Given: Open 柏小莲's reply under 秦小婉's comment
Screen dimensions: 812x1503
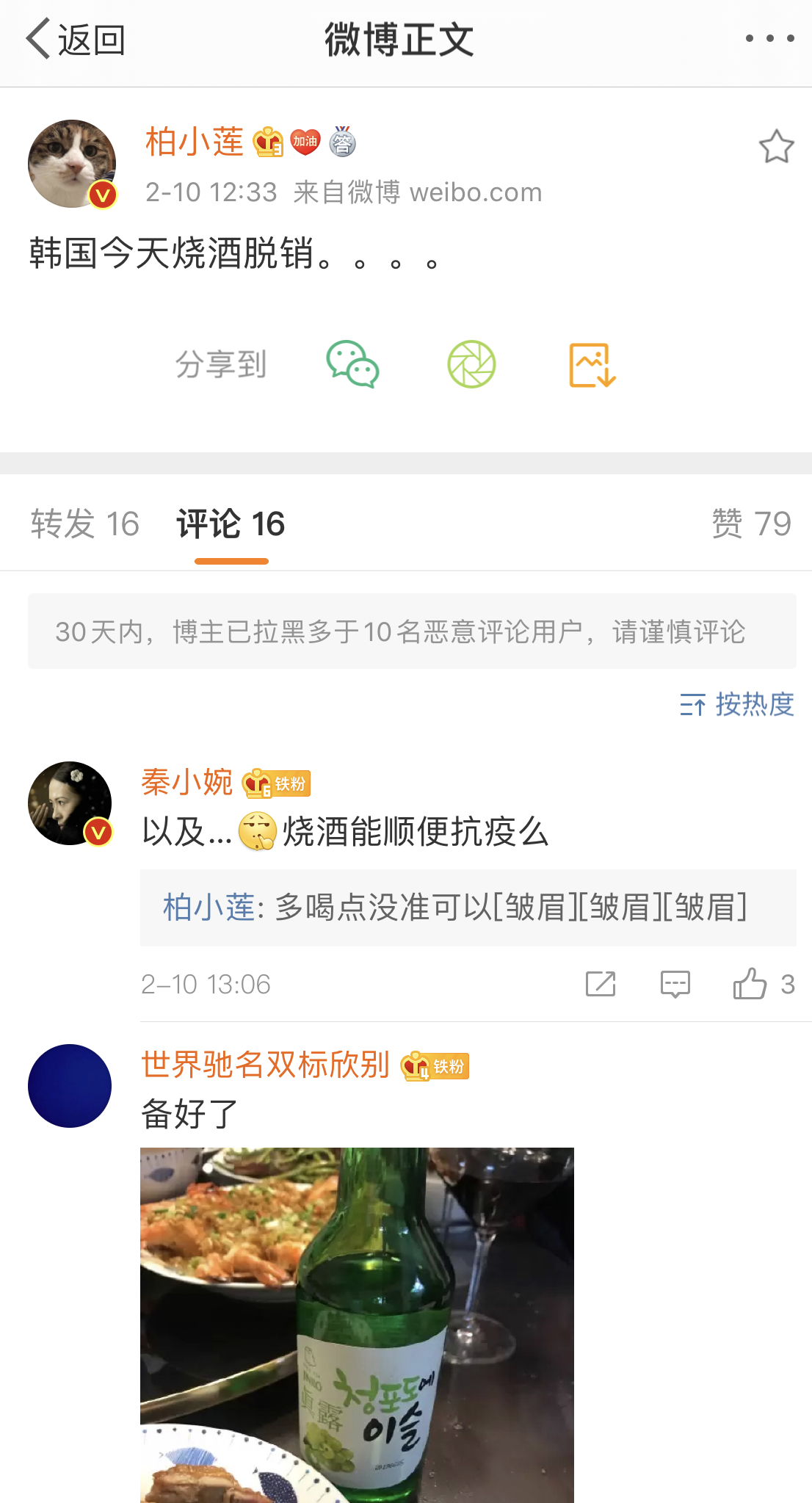Looking at the screenshot, I should pos(468,908).
